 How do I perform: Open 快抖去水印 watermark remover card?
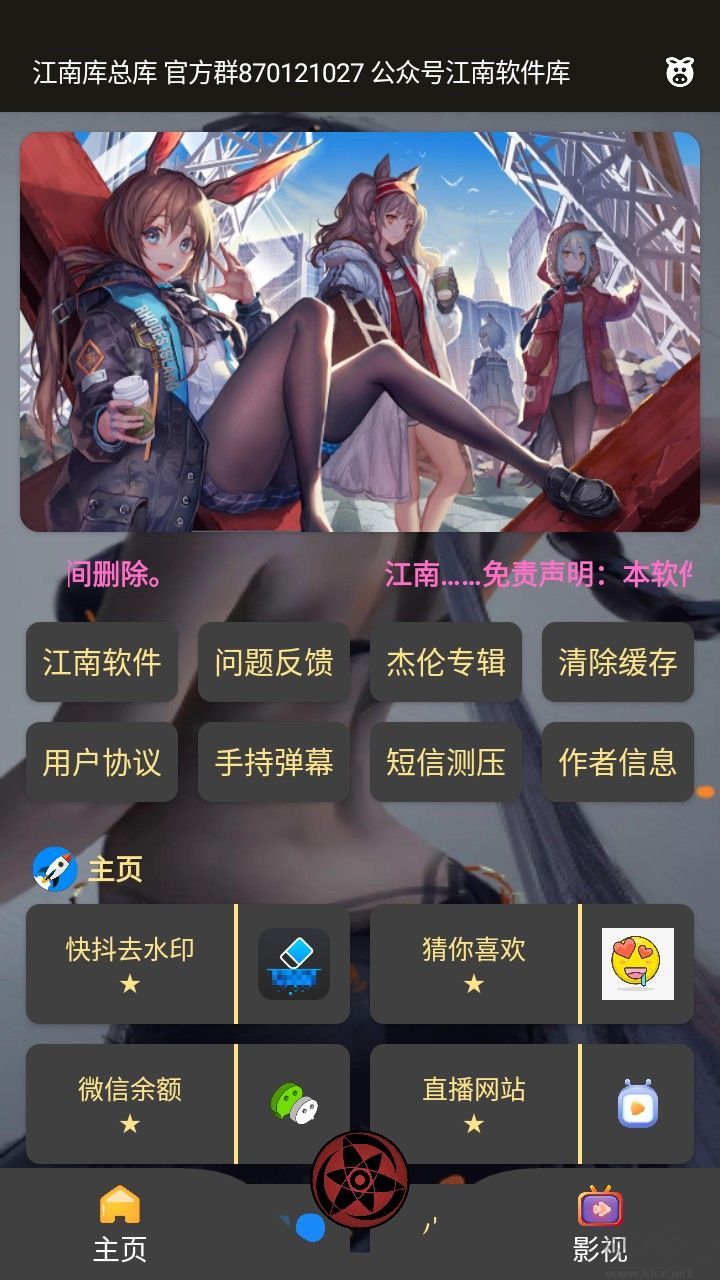188,964
